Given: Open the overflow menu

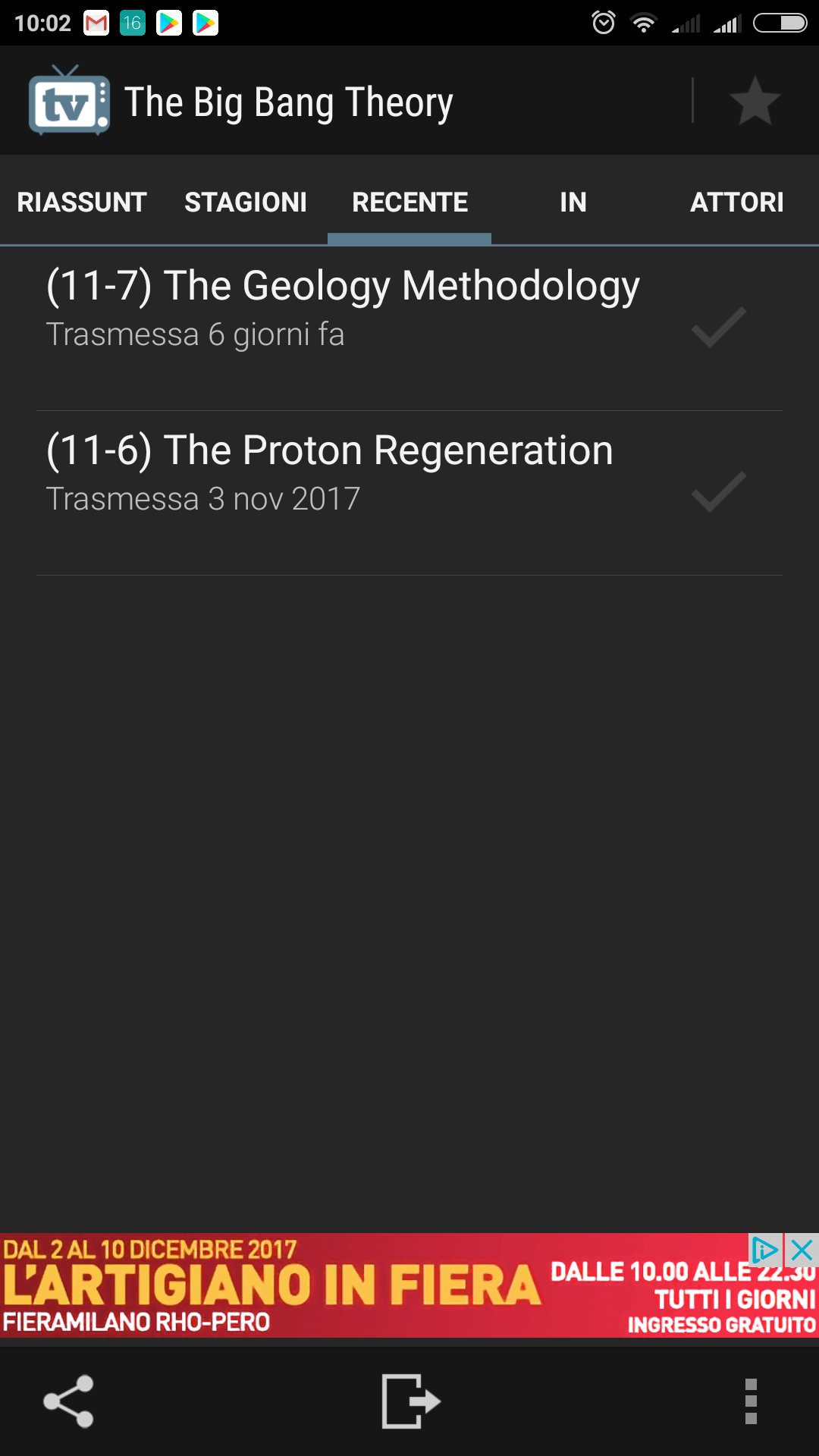Looking at the screenshot, I should click(751, 1401).
